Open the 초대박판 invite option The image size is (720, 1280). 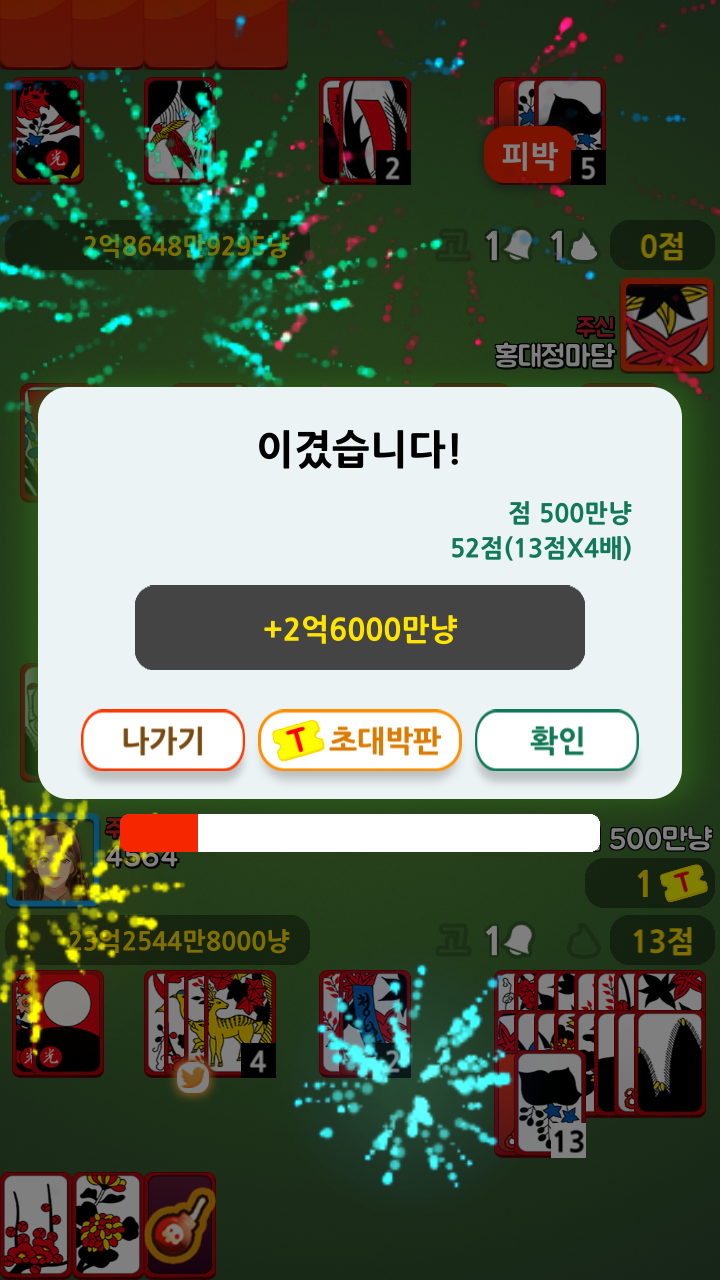click(360, 740)
